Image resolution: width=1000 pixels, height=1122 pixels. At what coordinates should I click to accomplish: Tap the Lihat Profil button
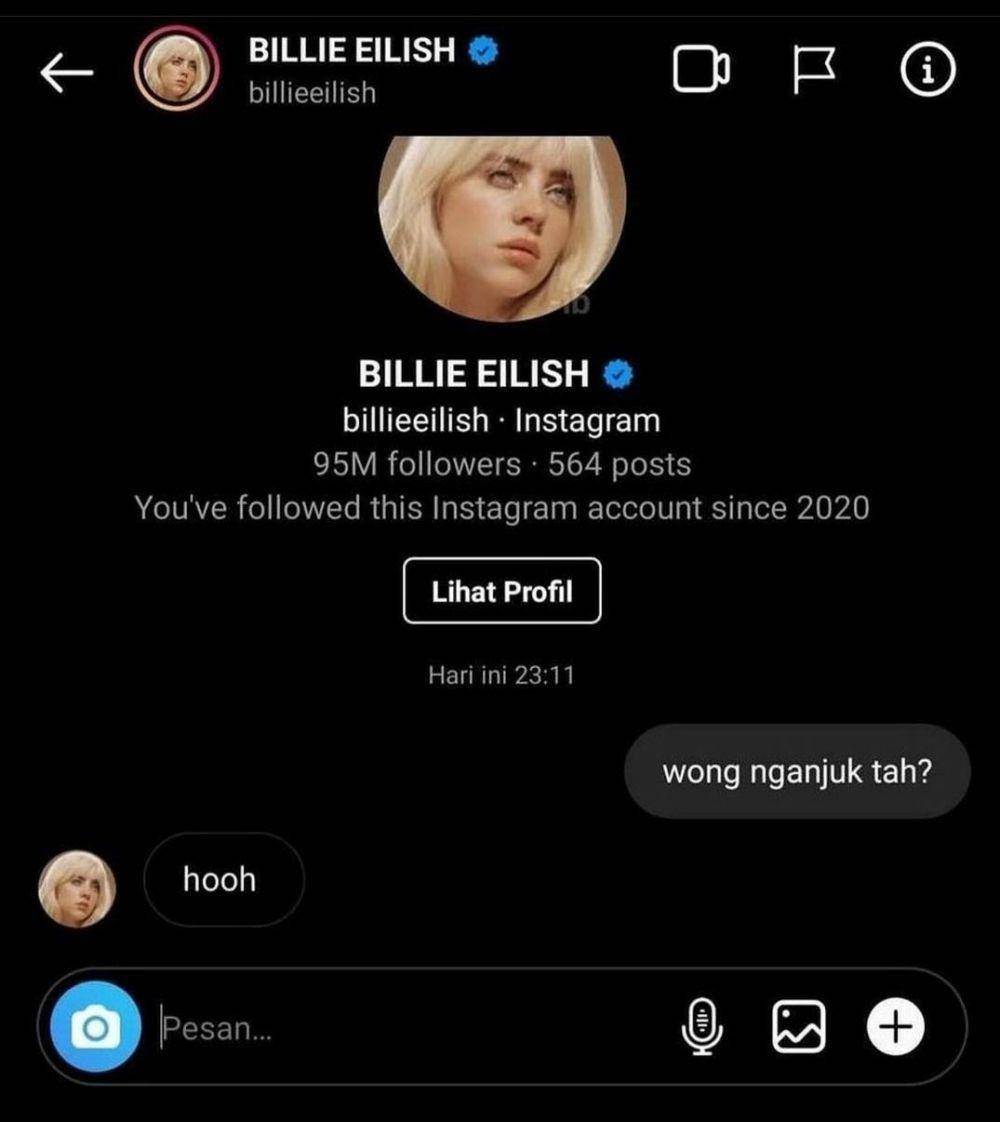[502, 591]
